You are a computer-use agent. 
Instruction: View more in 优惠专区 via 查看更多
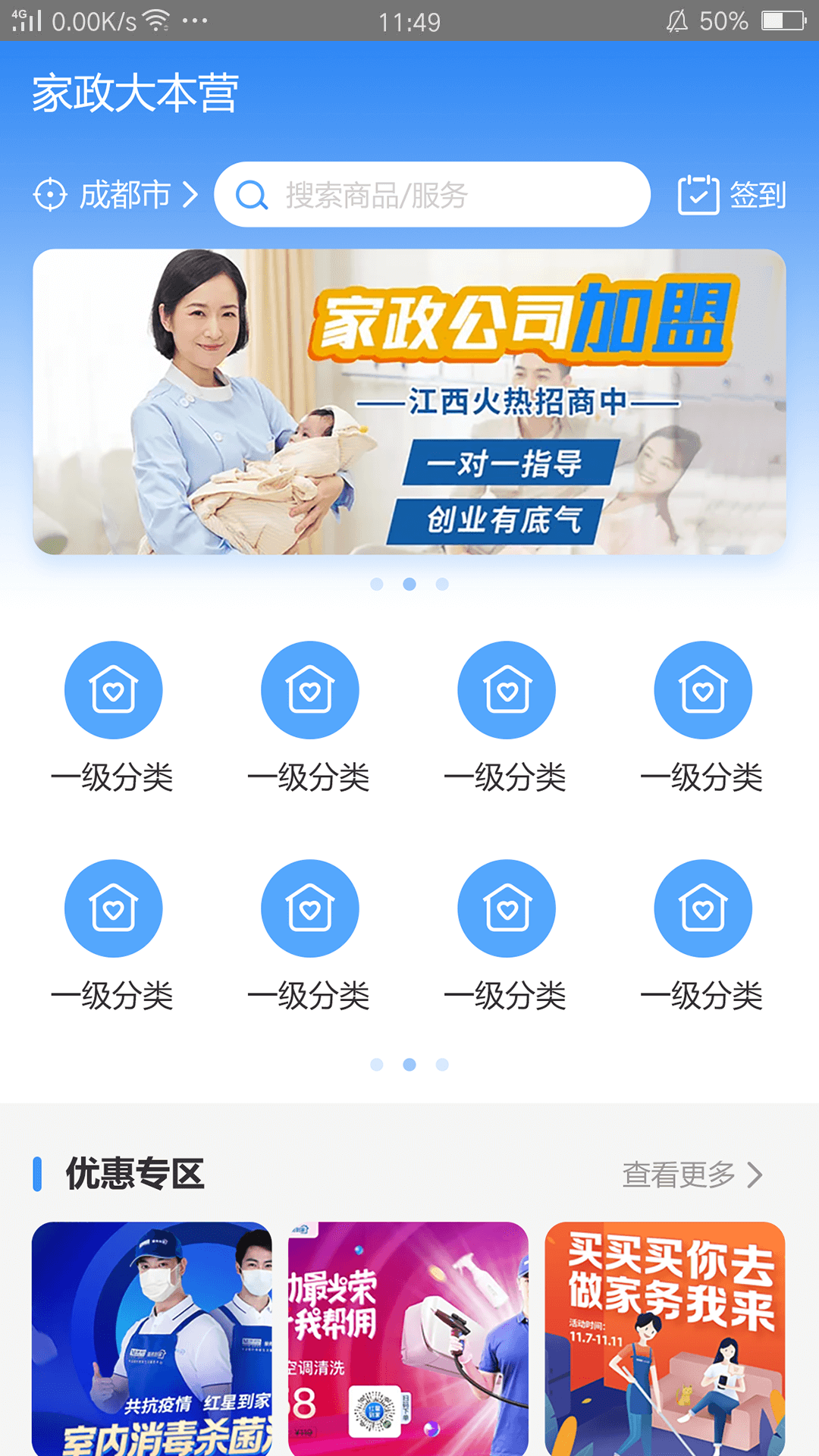[x=692, y=1175]
